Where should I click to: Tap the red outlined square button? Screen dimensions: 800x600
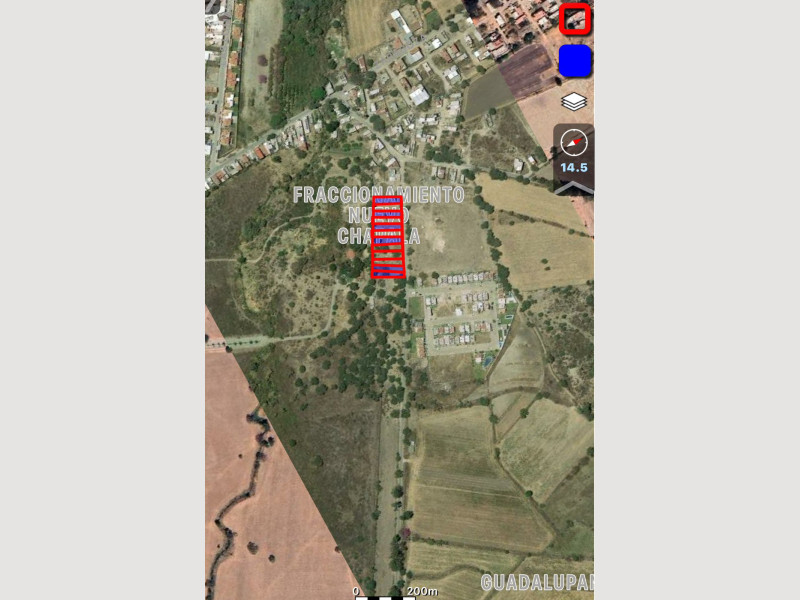tap(575, 19)
